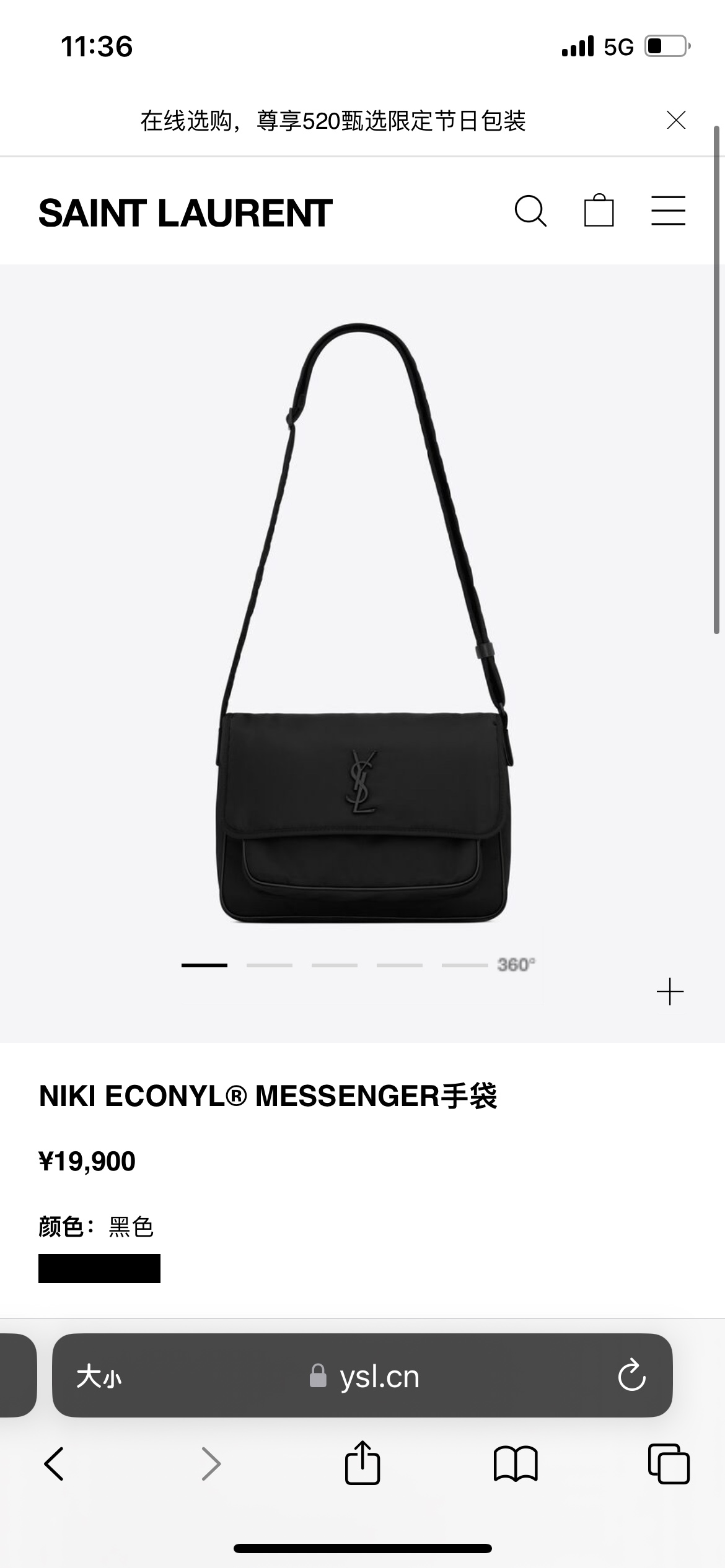The width and height of the screenshot is (725, 1568).
Task: Zoom product image with plus icon
Action: pos(670,992)
